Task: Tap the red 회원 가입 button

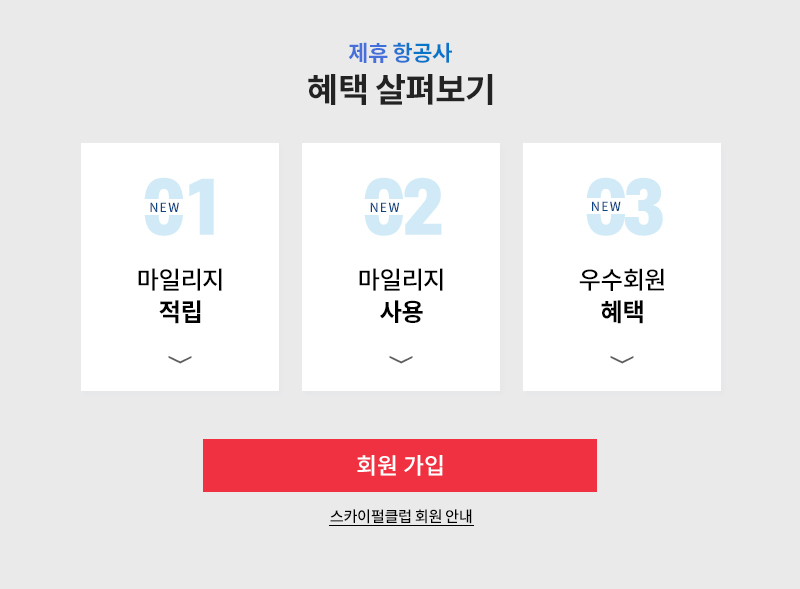Action: (400, 465)
